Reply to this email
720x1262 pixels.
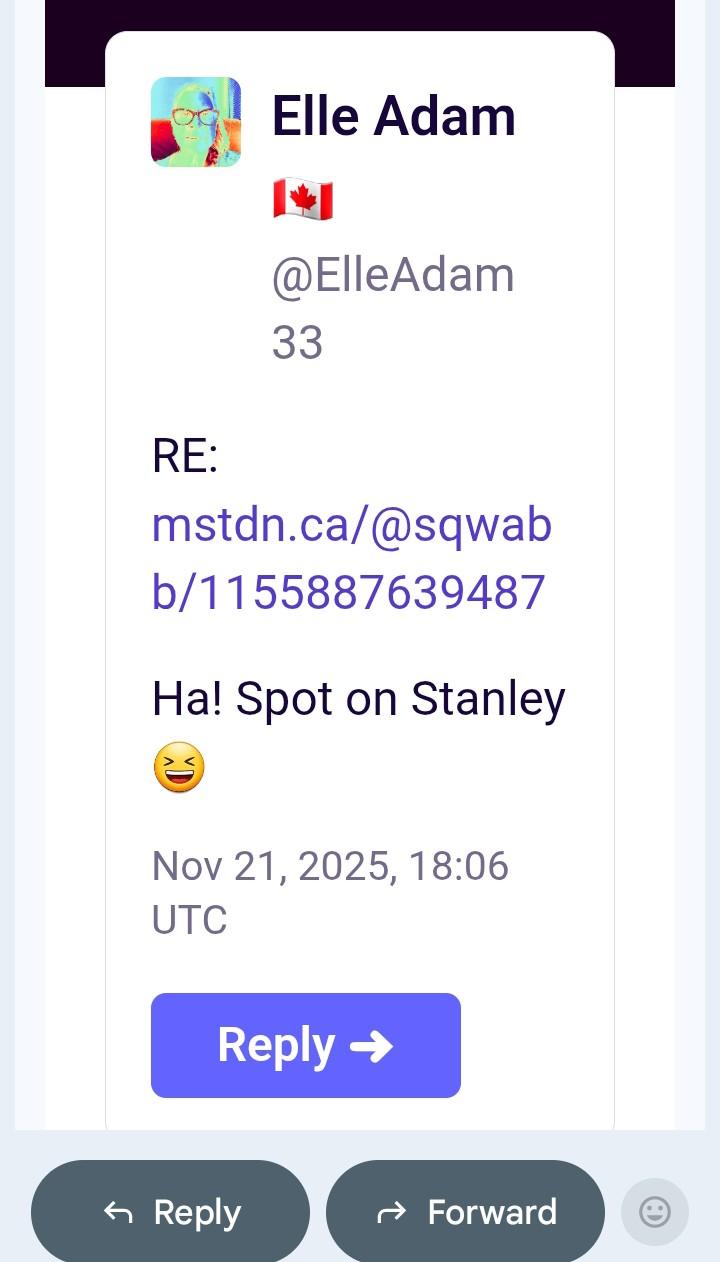coord(170,1212)
